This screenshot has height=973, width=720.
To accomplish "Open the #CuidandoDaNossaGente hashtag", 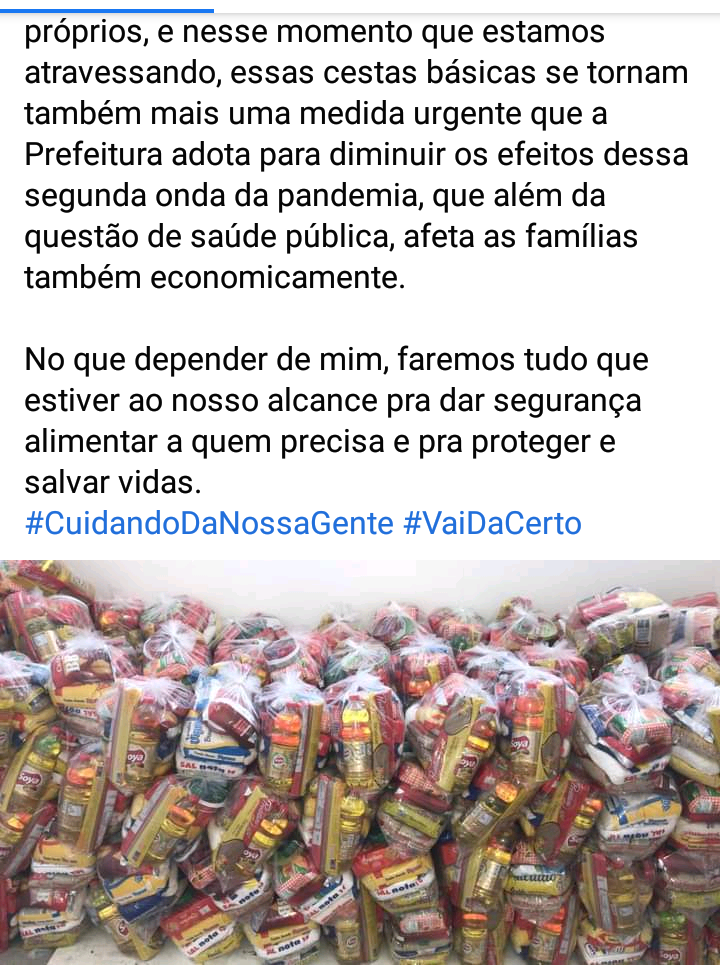I will [209, 523].
